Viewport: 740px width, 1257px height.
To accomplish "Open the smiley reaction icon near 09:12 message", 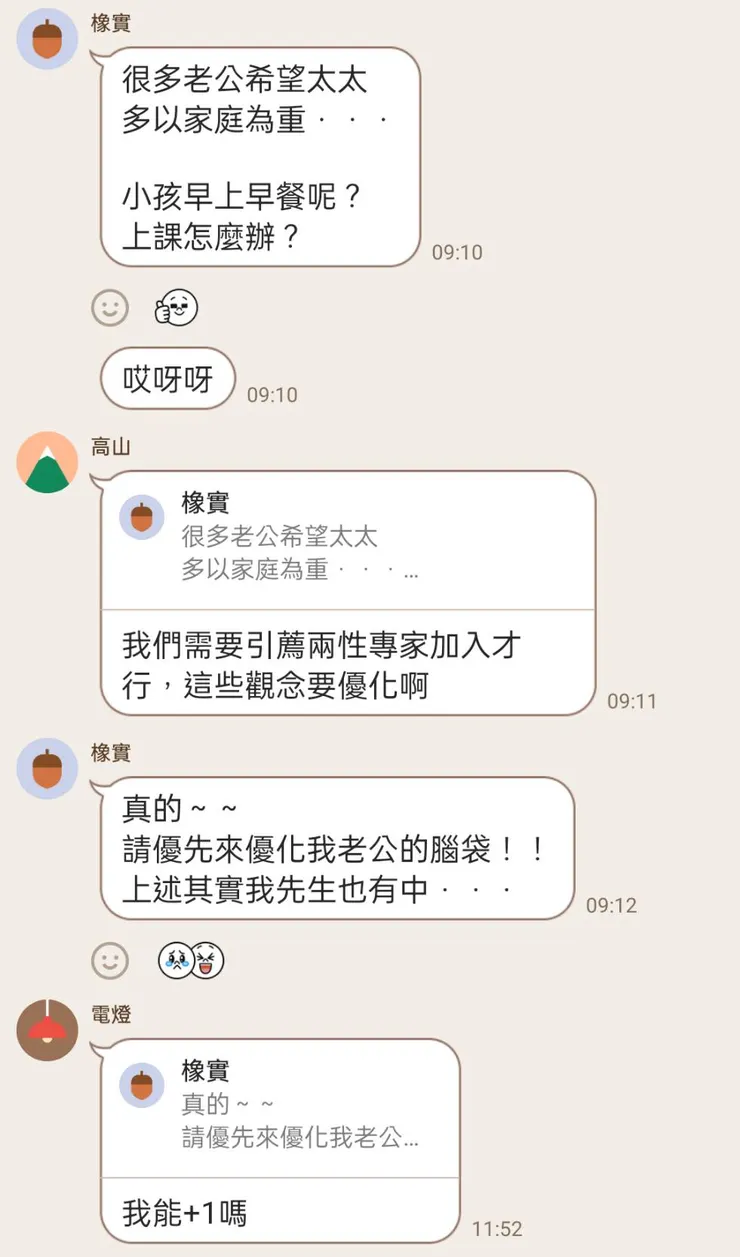I will click(x=110, y=961).
